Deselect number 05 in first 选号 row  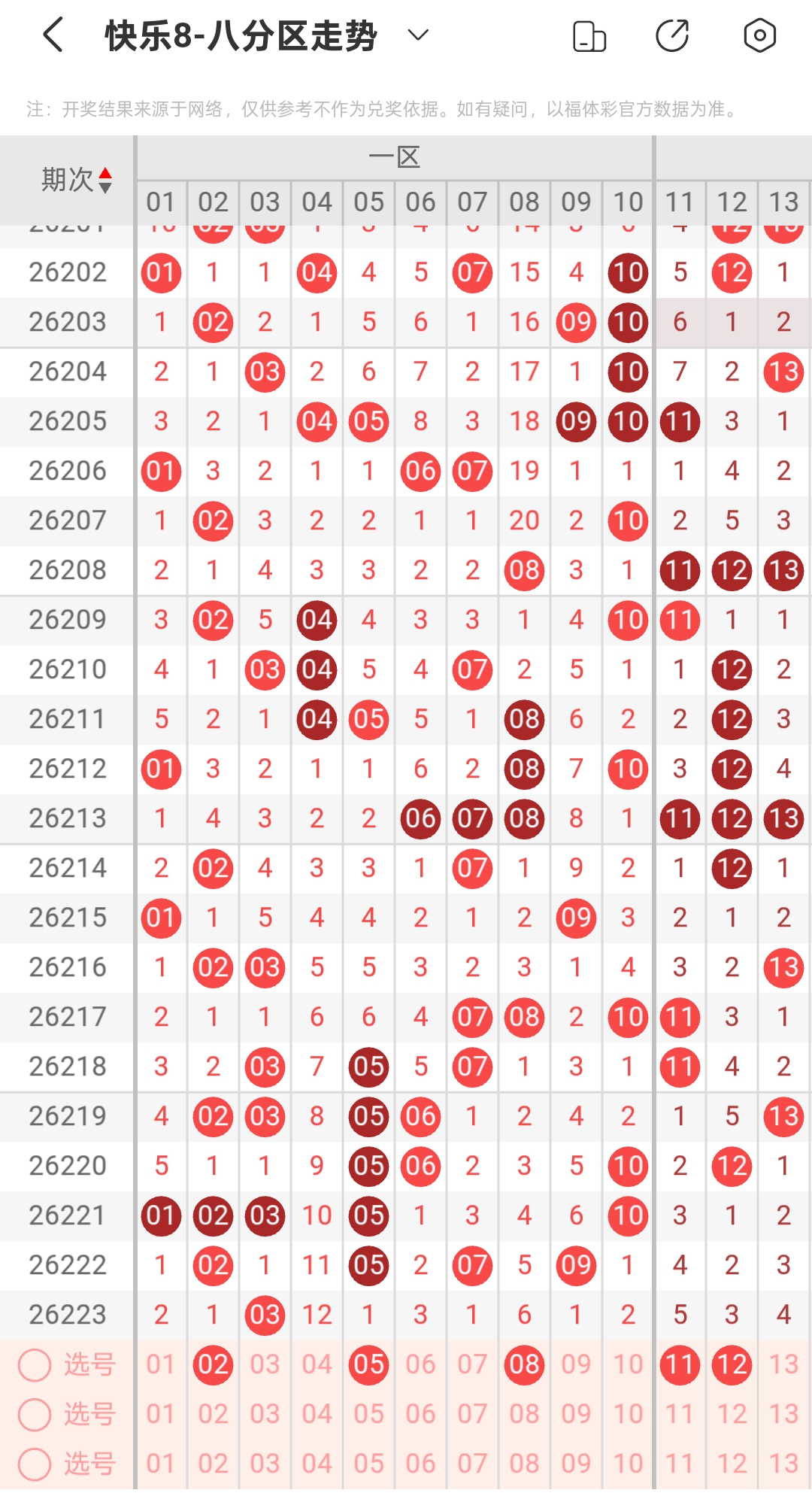point(369,1365)
